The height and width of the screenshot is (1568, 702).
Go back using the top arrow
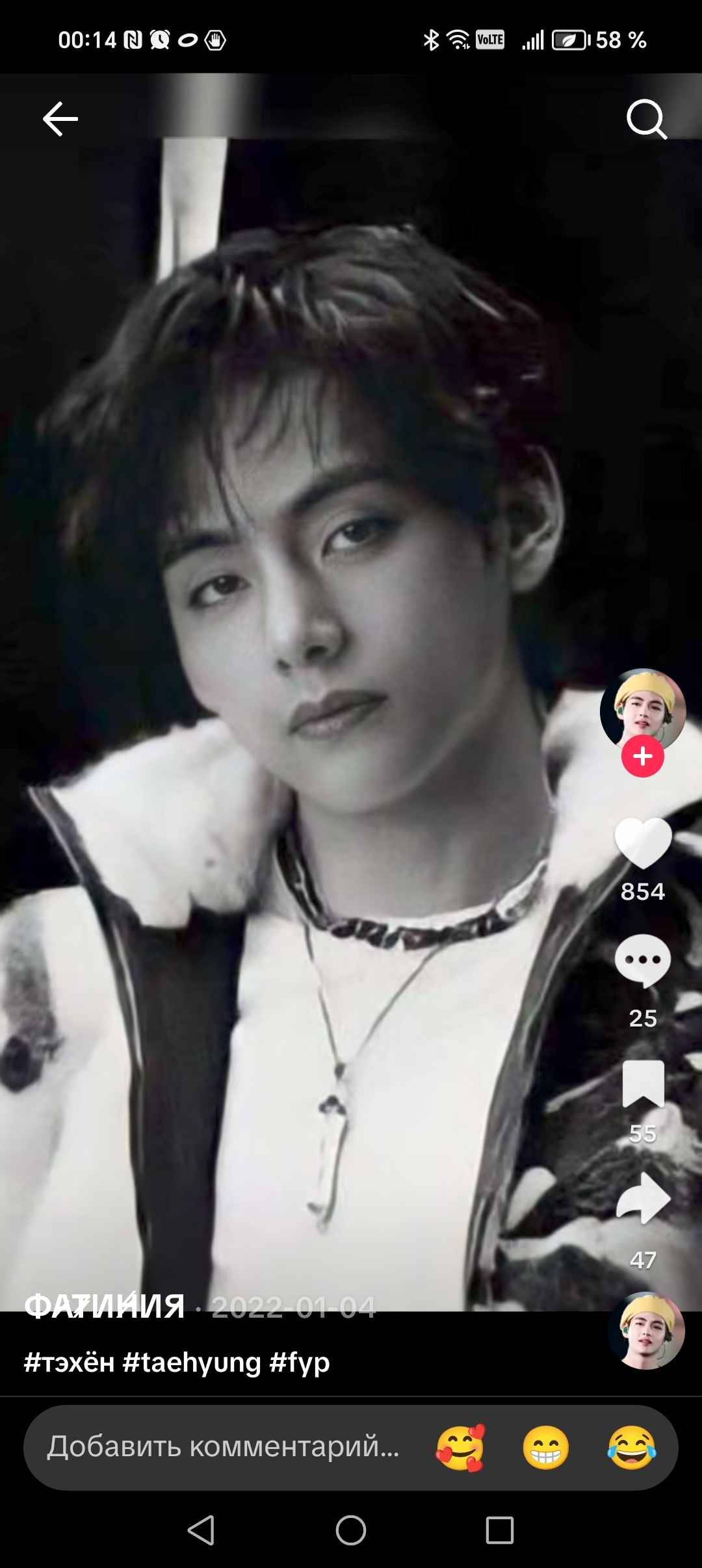[x=60, y=118]
